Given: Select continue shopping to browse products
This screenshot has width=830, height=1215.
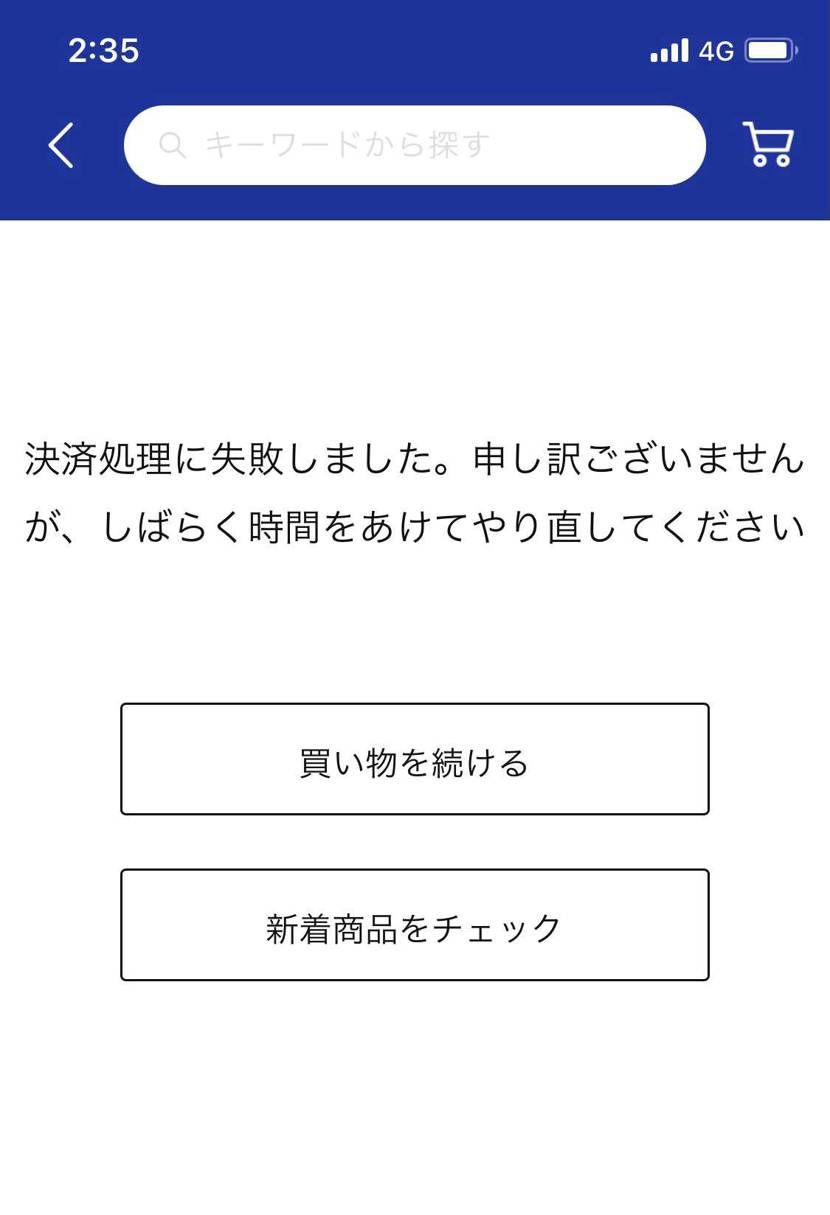Looking at the screenshot, I should pos(414,758).
